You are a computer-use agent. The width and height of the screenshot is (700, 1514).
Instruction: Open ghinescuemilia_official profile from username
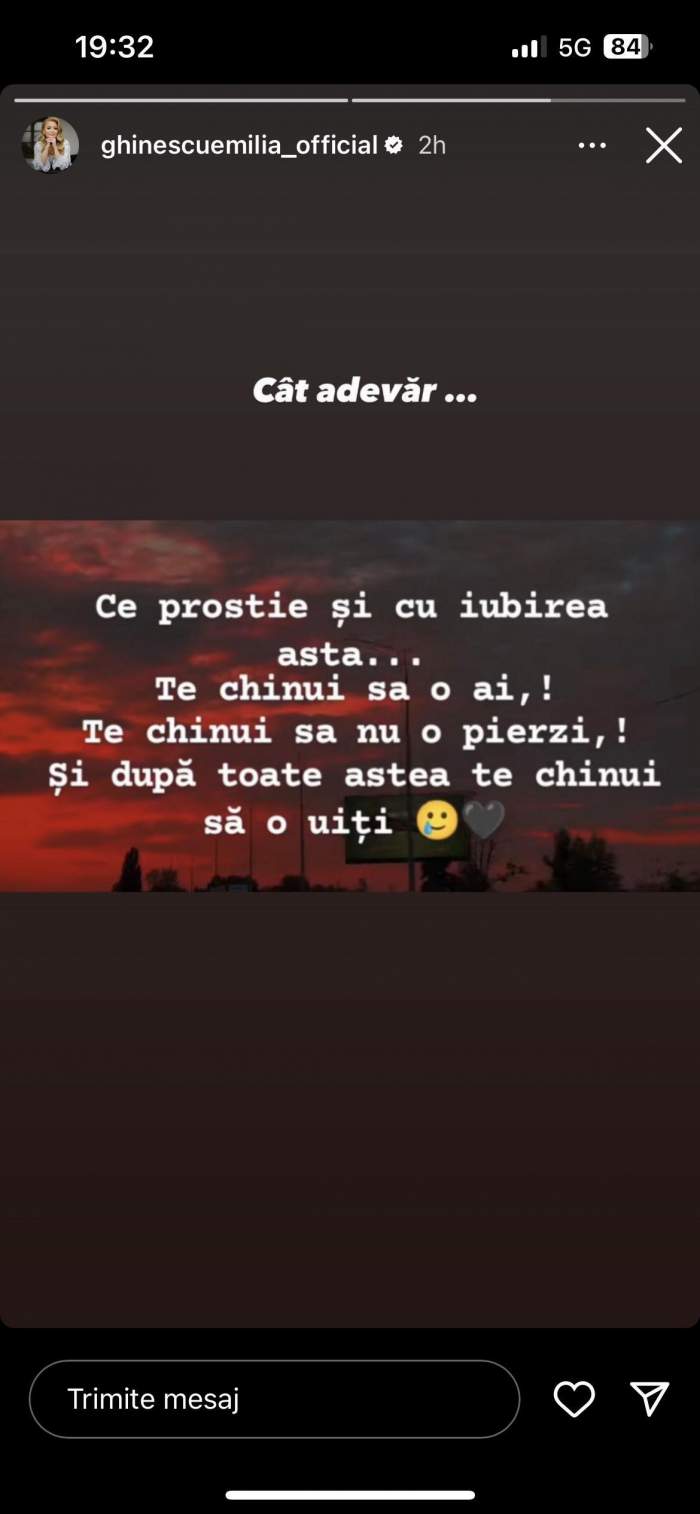coord(239,146)
